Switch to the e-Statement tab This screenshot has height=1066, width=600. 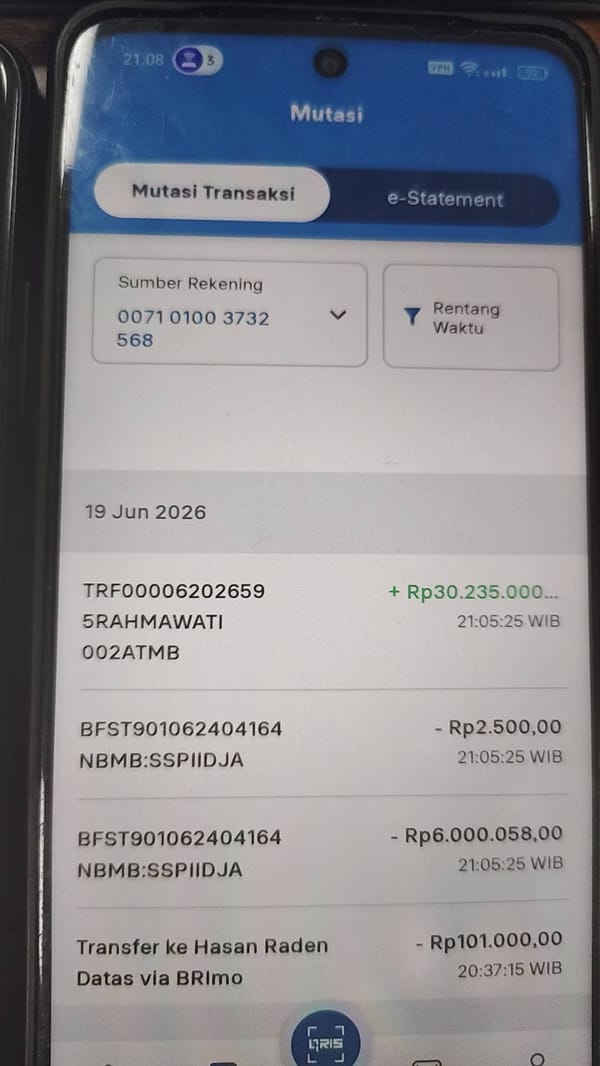pos(445,199)
